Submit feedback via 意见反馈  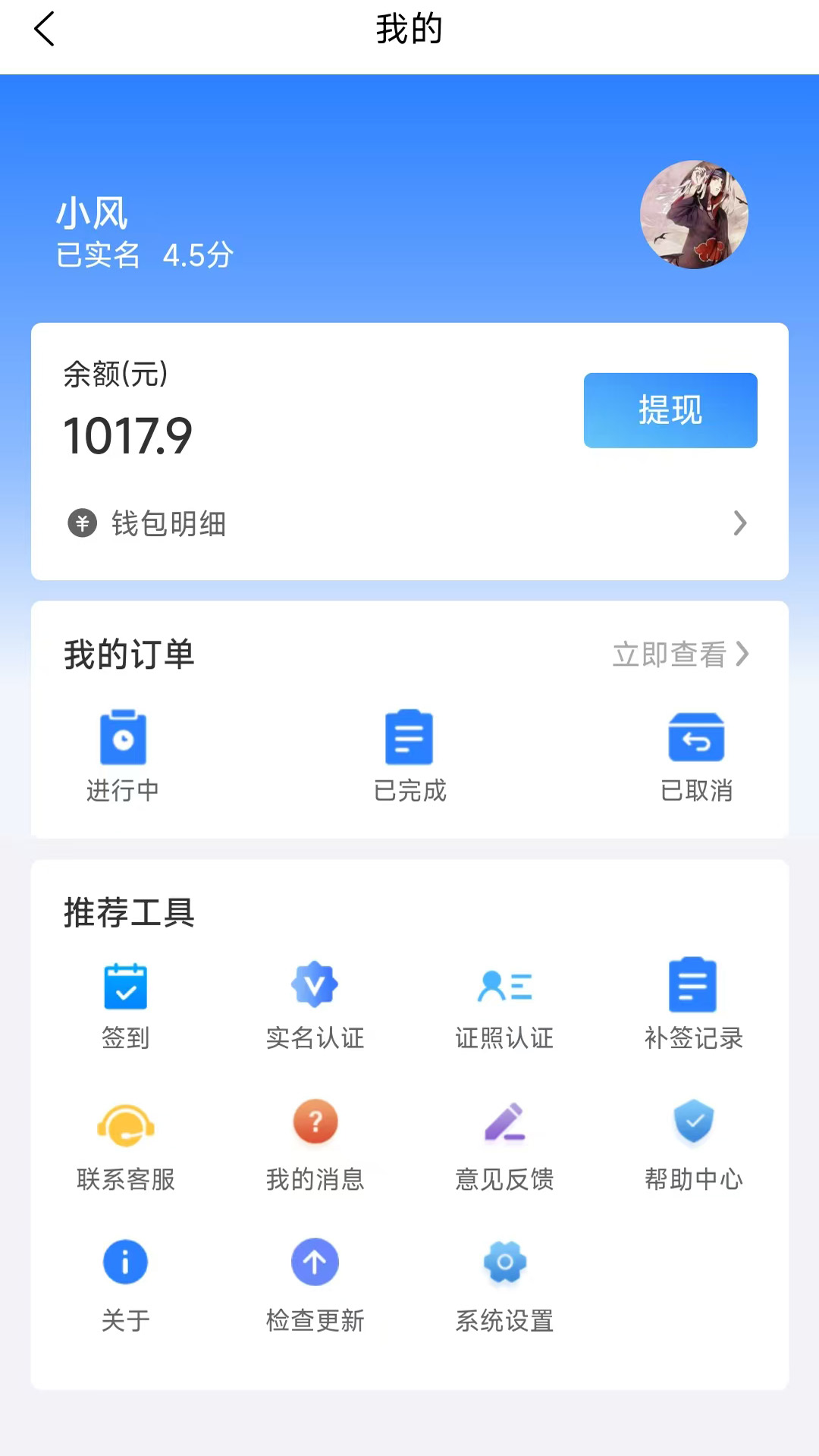[504, 1147]
